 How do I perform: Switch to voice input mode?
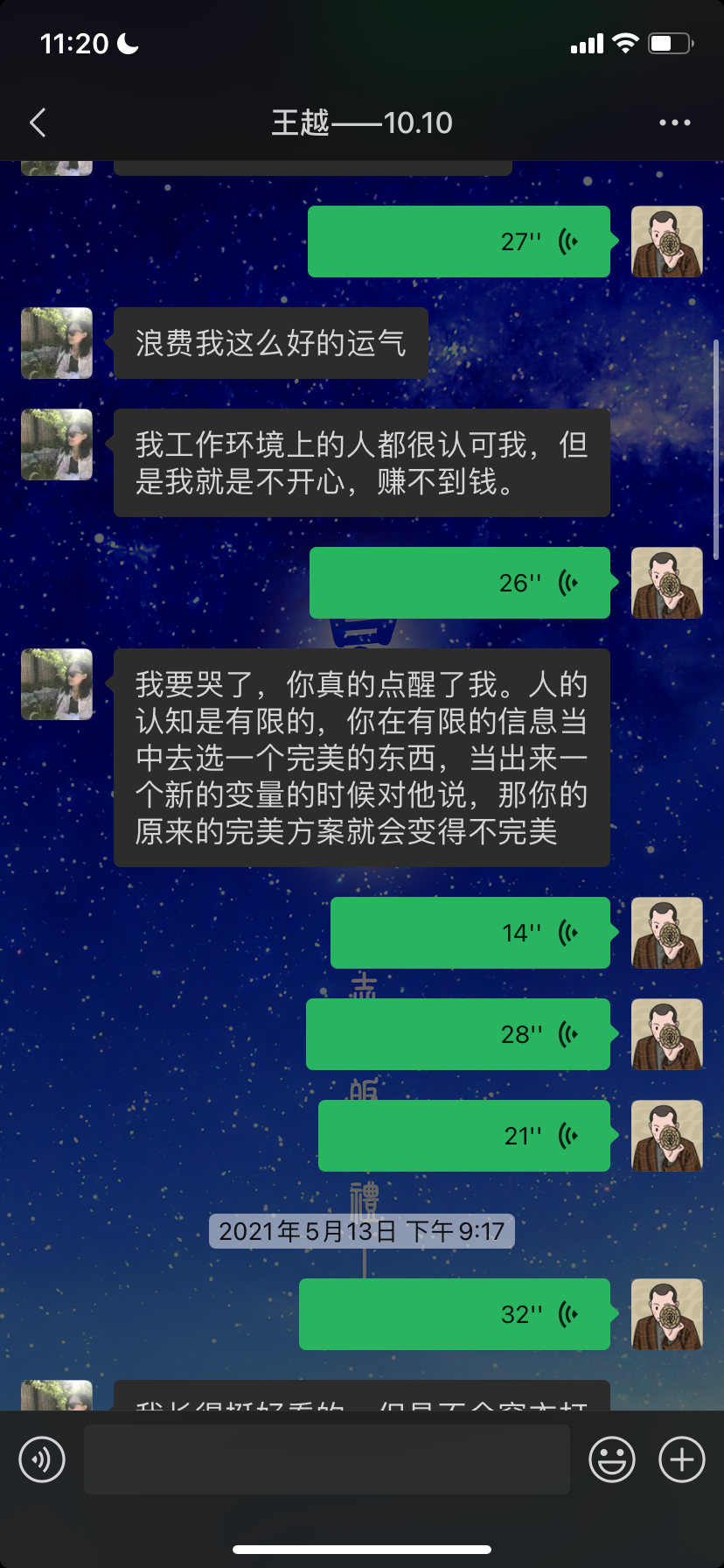click(42, 1459)
